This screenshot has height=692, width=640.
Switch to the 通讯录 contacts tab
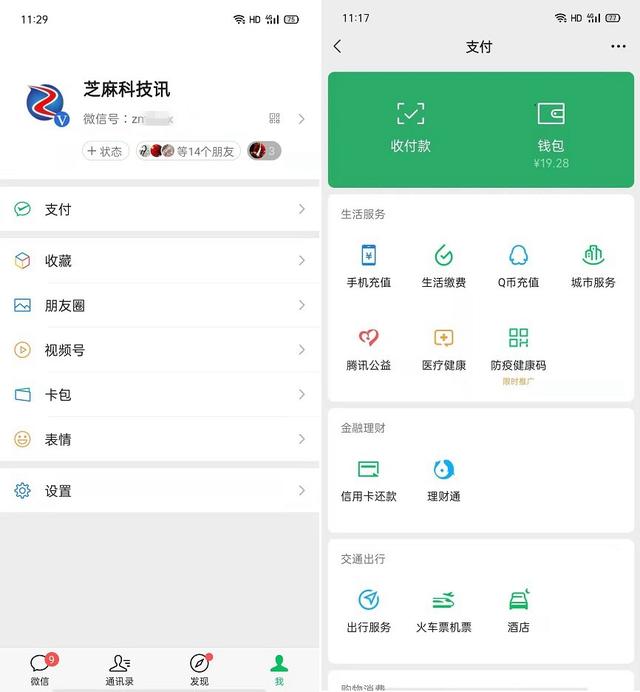(119, 668)
